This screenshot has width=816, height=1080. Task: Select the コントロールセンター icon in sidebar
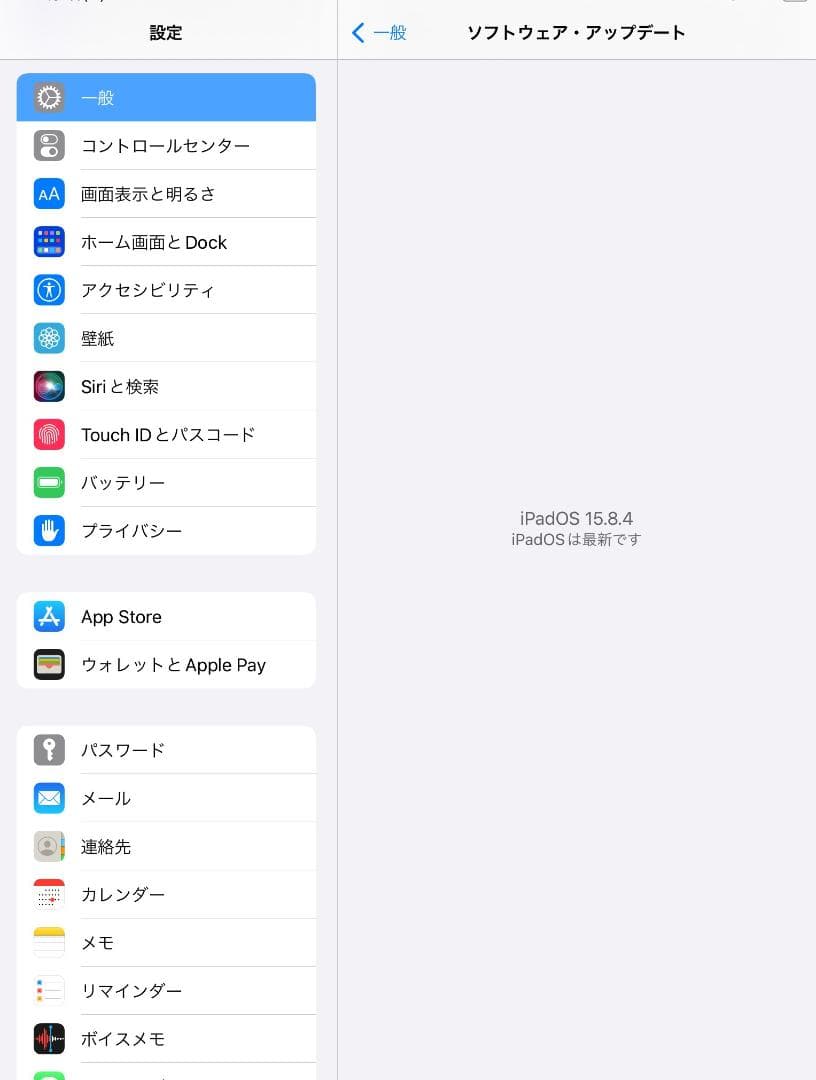pos(48,145)
